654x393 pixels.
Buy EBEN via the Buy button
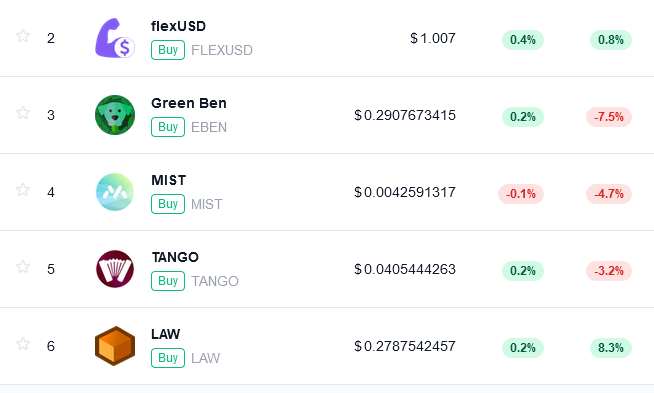tap(168, 127)
